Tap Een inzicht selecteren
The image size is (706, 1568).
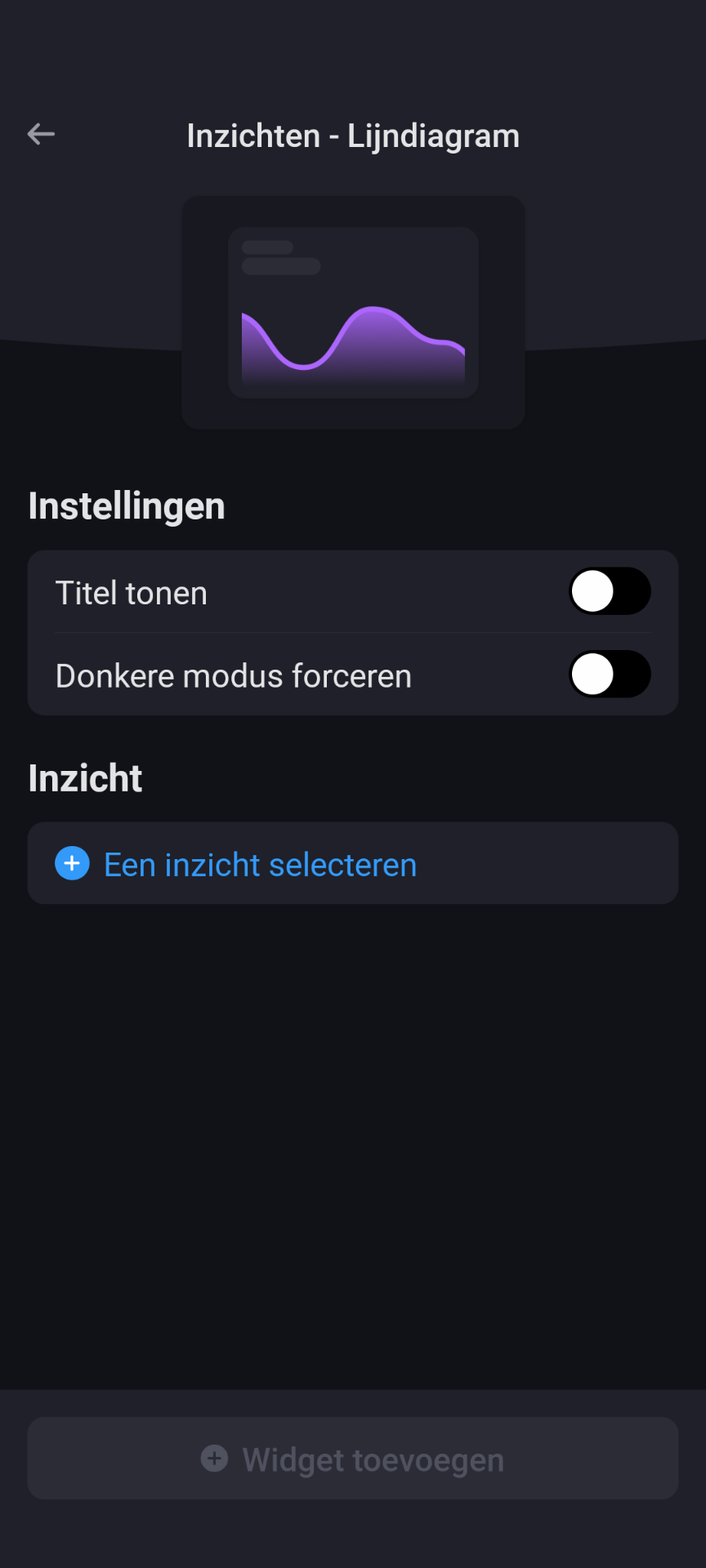(260, 864)
